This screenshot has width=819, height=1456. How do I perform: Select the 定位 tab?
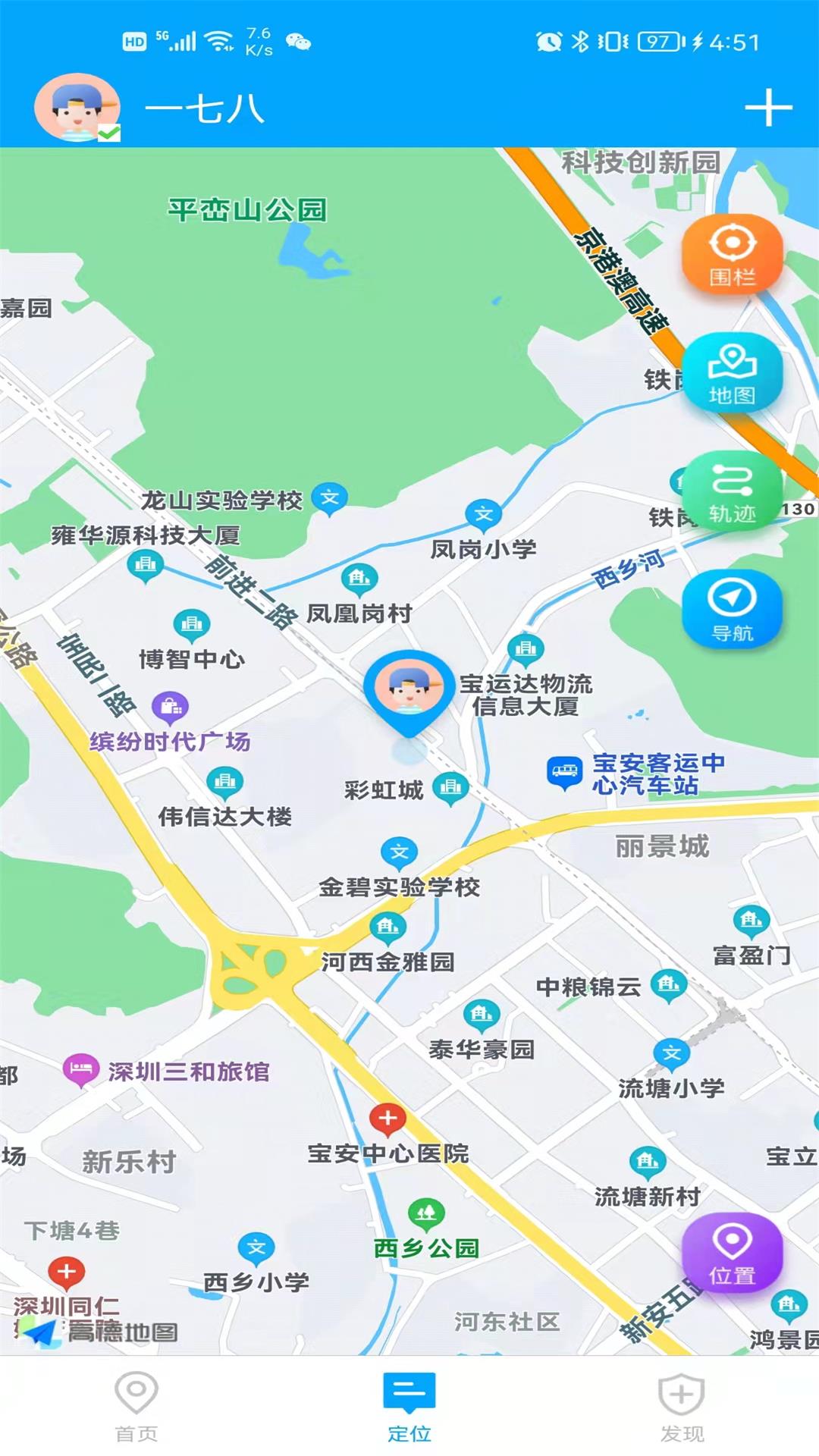[409, 1407]
